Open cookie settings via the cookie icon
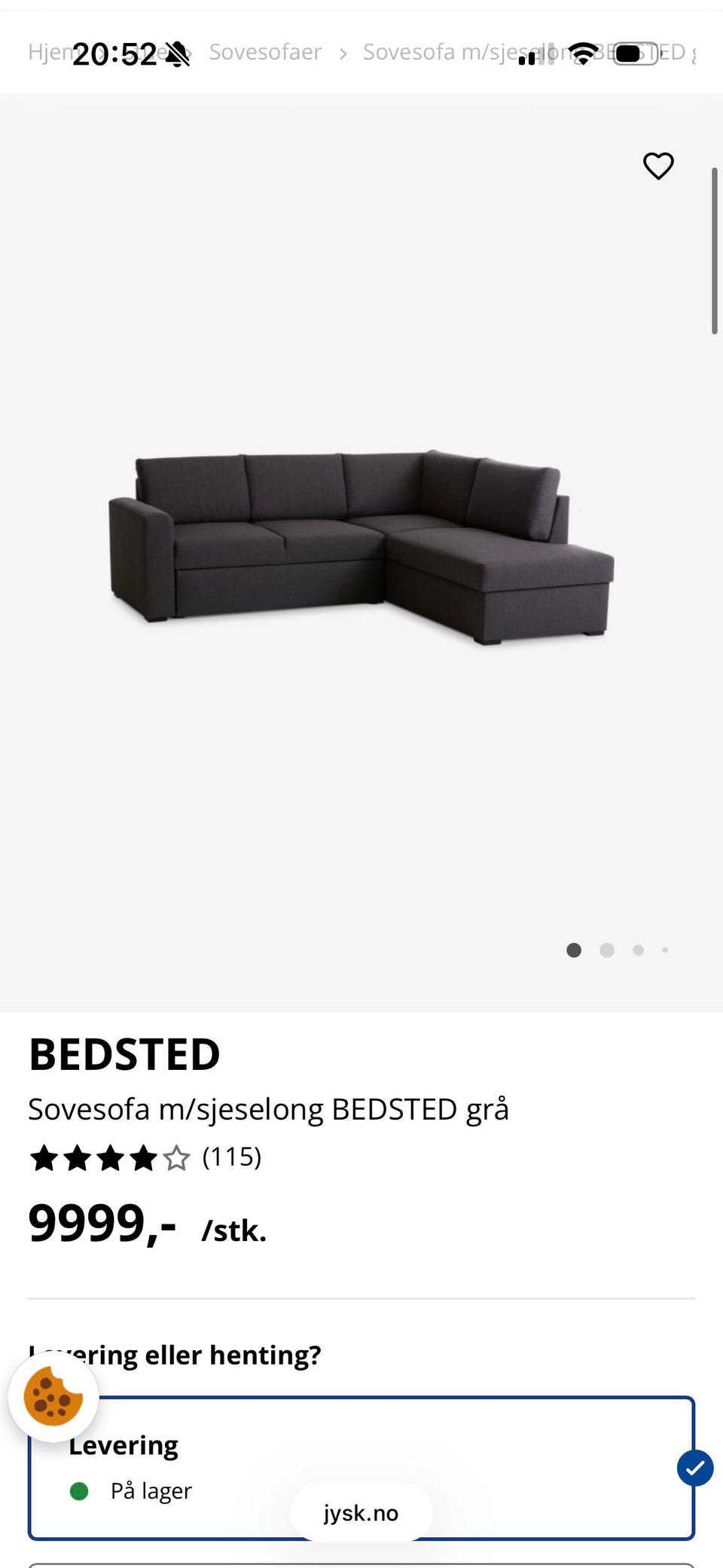This screenshot has width=723, height=1568. [x=53, y=1397]
